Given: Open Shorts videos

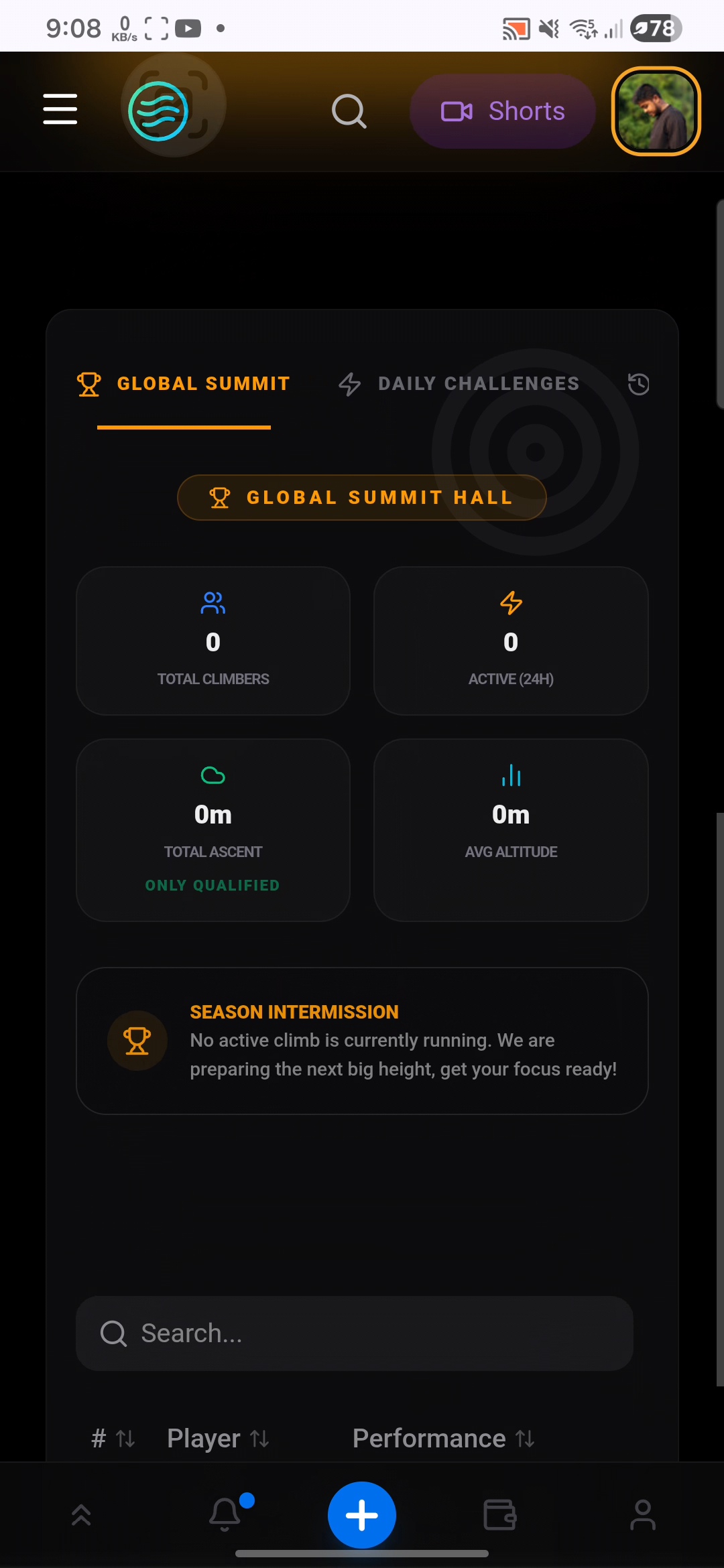Looking at the screenshot, I should [x=503, y=111].
